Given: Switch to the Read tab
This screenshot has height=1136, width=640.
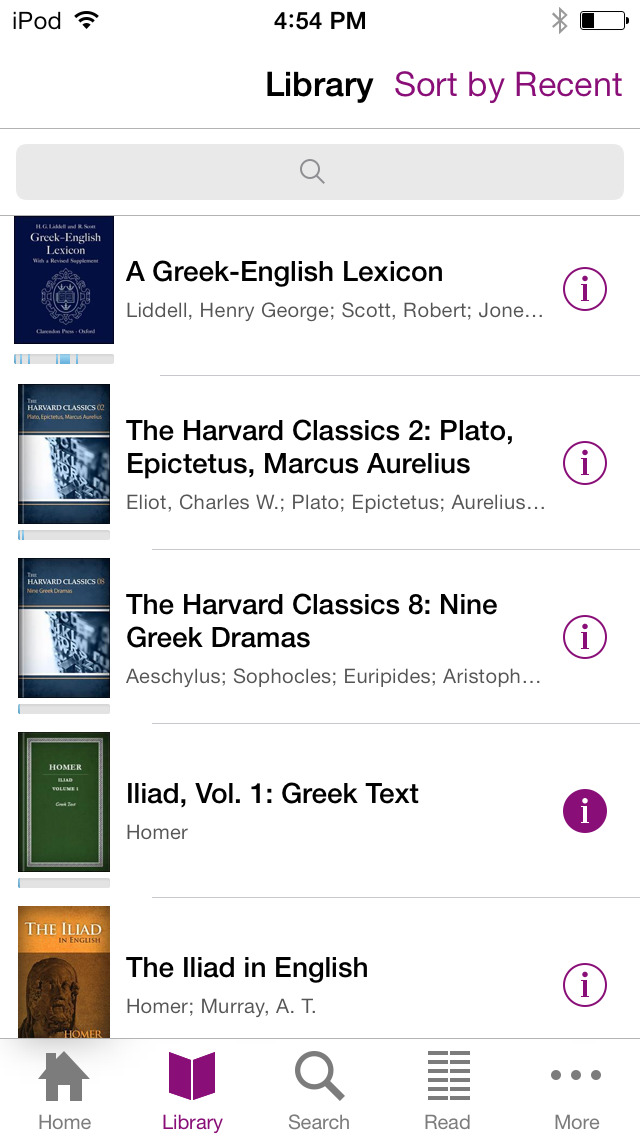Looking at the screenshot, I should (447, 1091).
